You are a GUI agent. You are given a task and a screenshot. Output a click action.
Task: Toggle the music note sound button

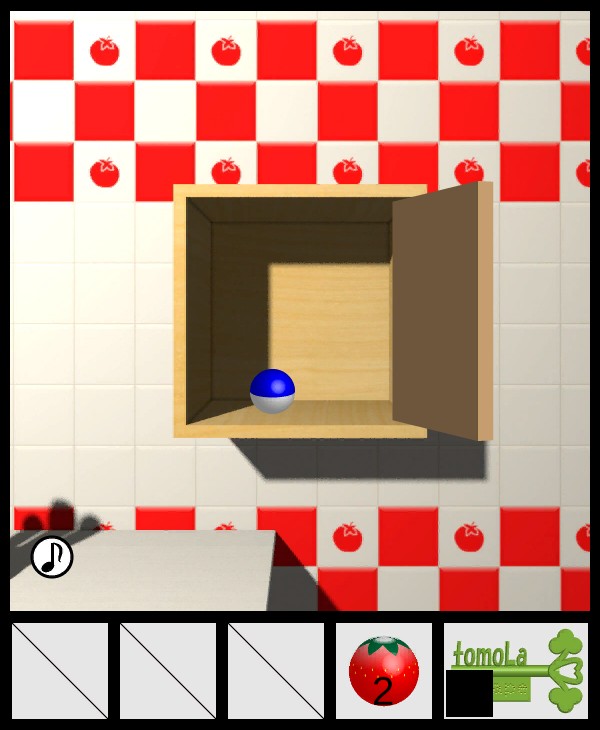pyautogui.click(x=52, y=557)
